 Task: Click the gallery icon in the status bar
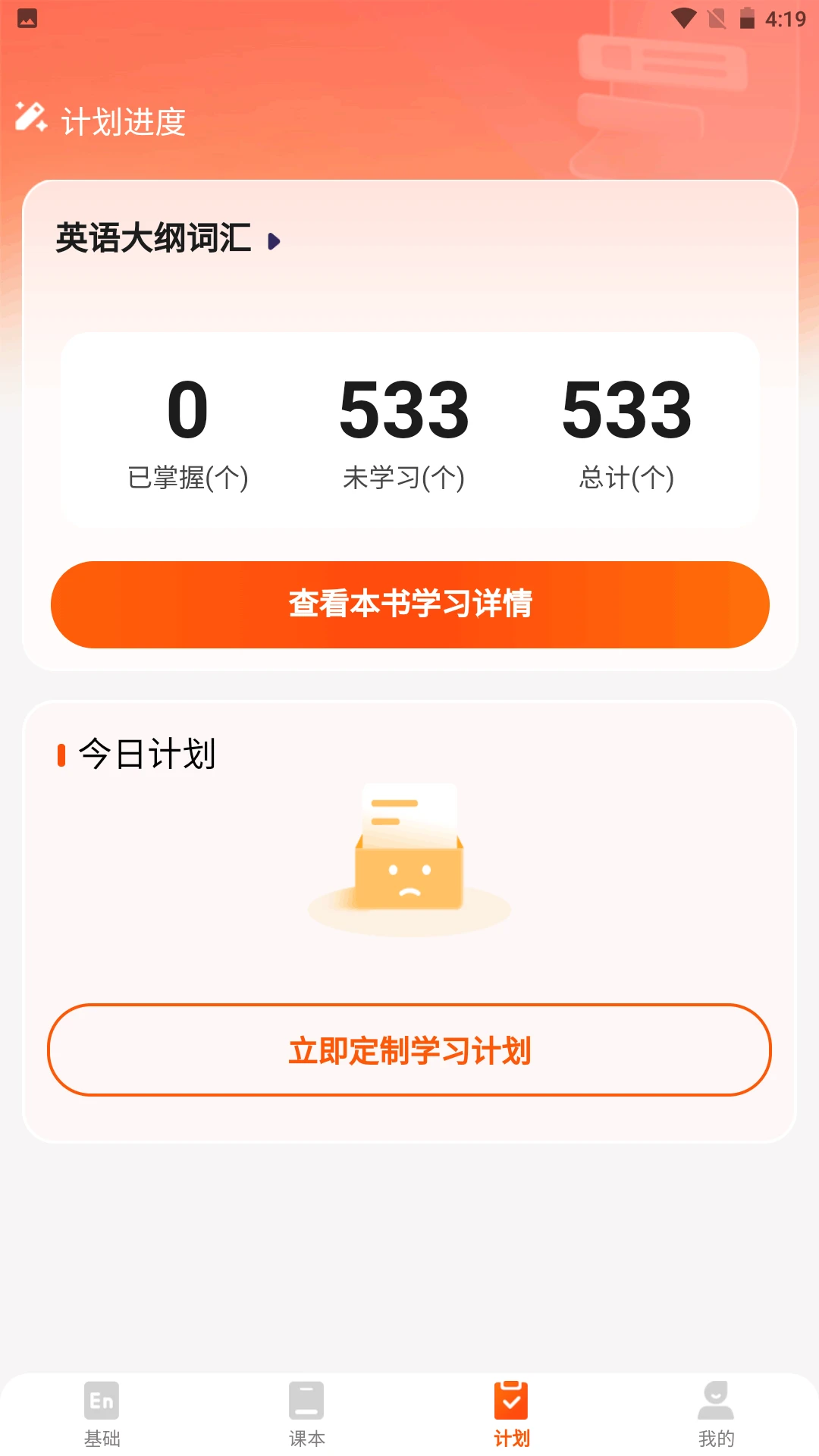click(27, 17)
